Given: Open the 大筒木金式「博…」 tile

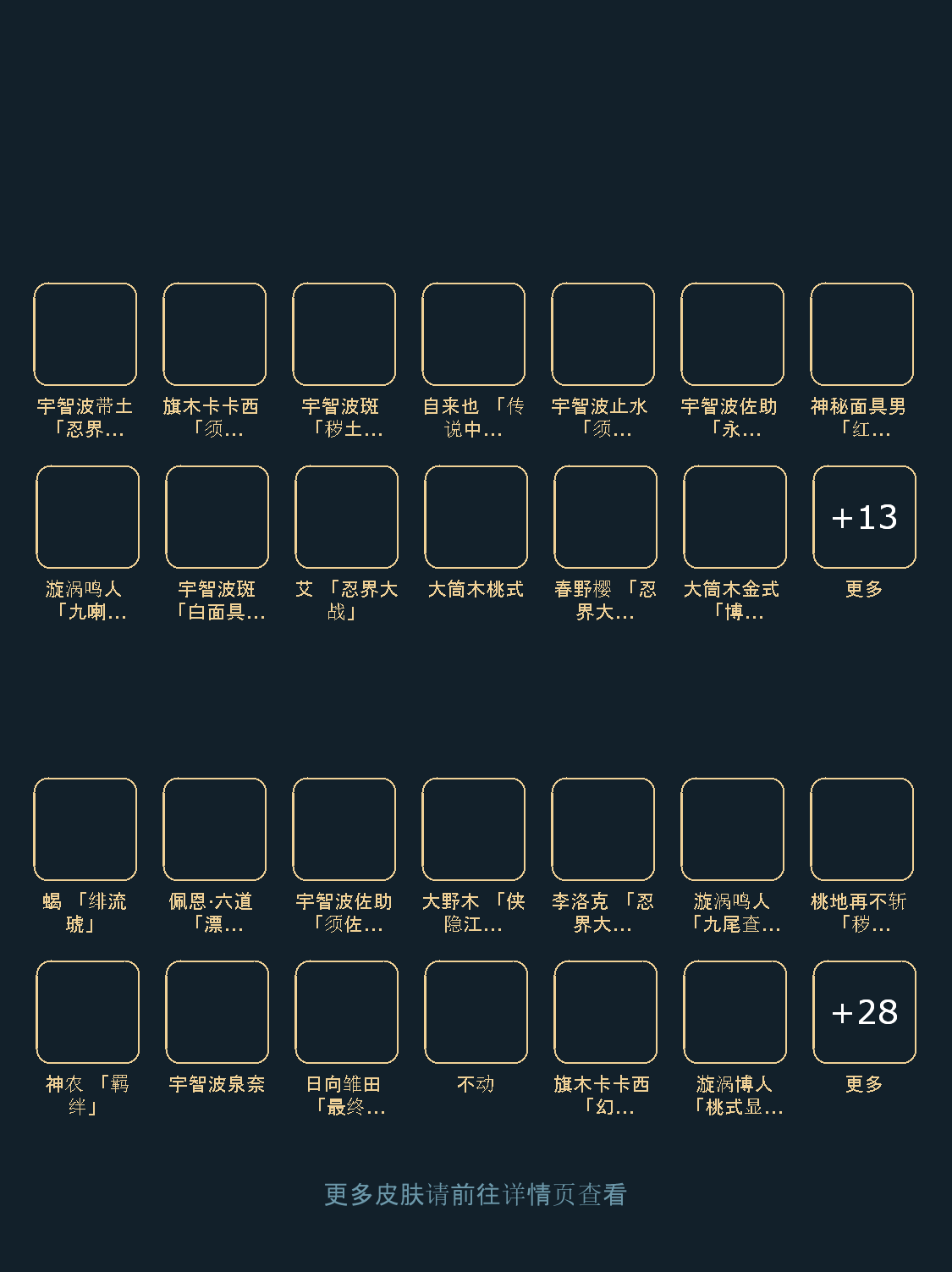Looking at the screenshot, I should pos(735,517).
